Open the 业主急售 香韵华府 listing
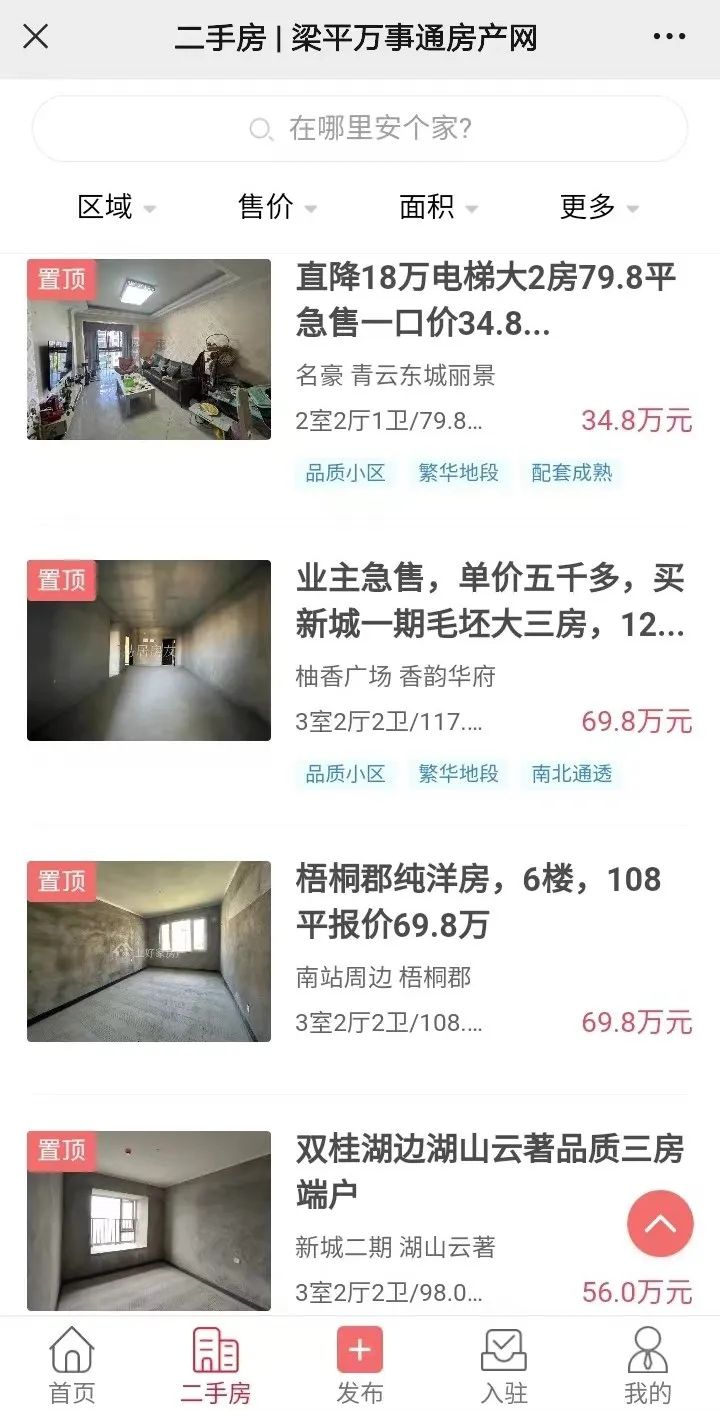Screen dimensions: 720x1411 pyautogui.click(x=490, y=602)
